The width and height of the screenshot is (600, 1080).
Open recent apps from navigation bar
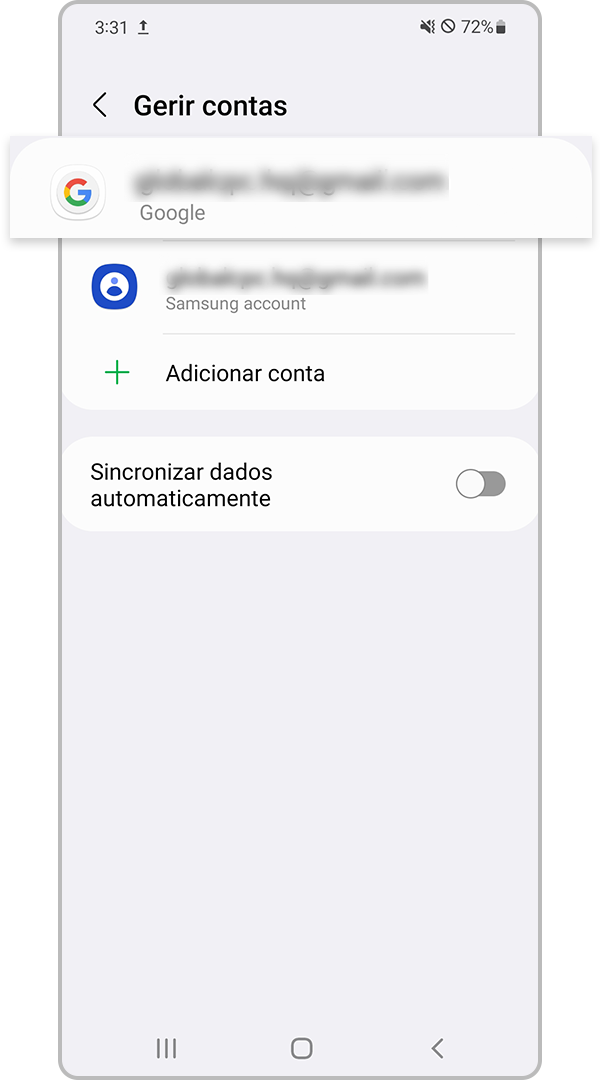(166, 1048)
